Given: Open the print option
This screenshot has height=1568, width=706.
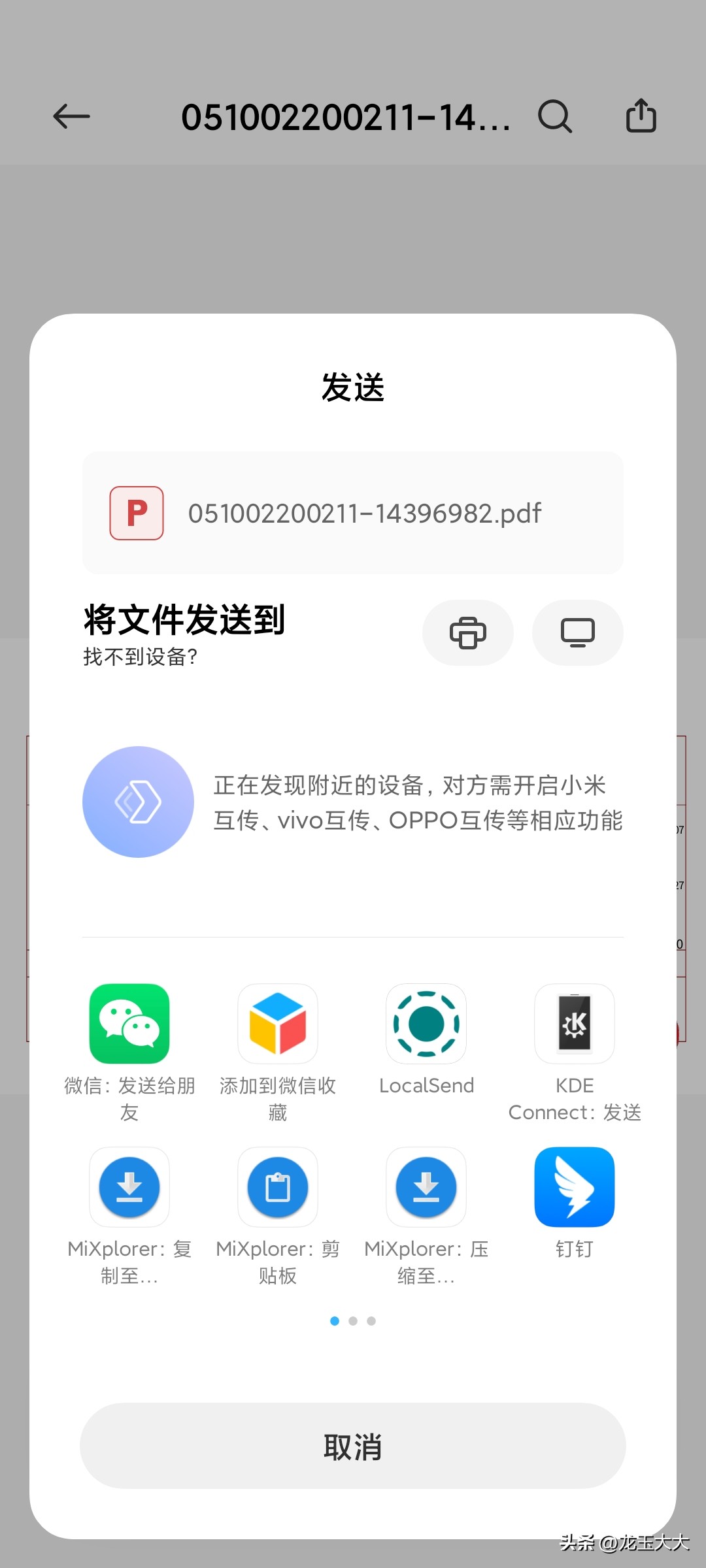Looking at the screenshot, I should tap(468, 632).
